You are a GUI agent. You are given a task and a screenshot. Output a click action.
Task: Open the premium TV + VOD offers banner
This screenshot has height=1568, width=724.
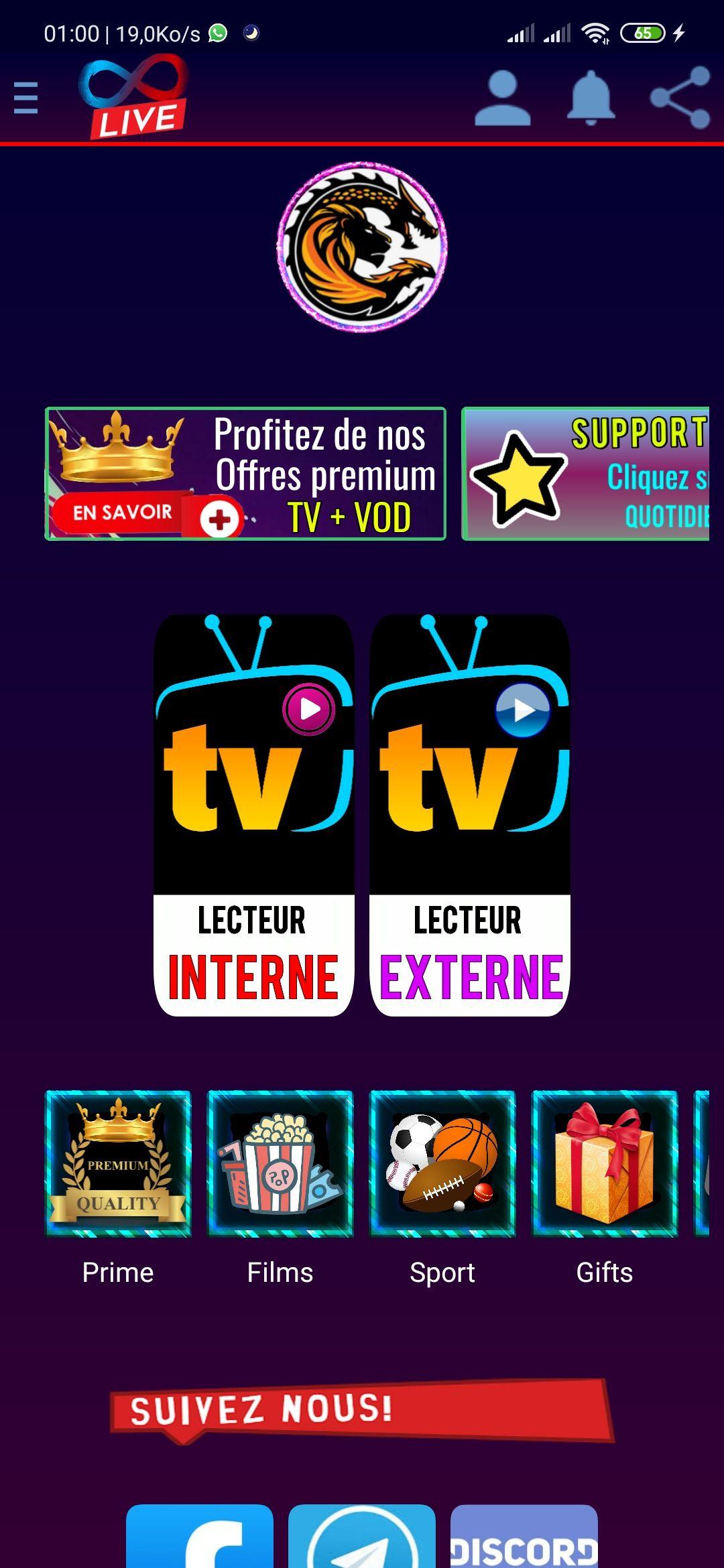[x=245, y=473]
